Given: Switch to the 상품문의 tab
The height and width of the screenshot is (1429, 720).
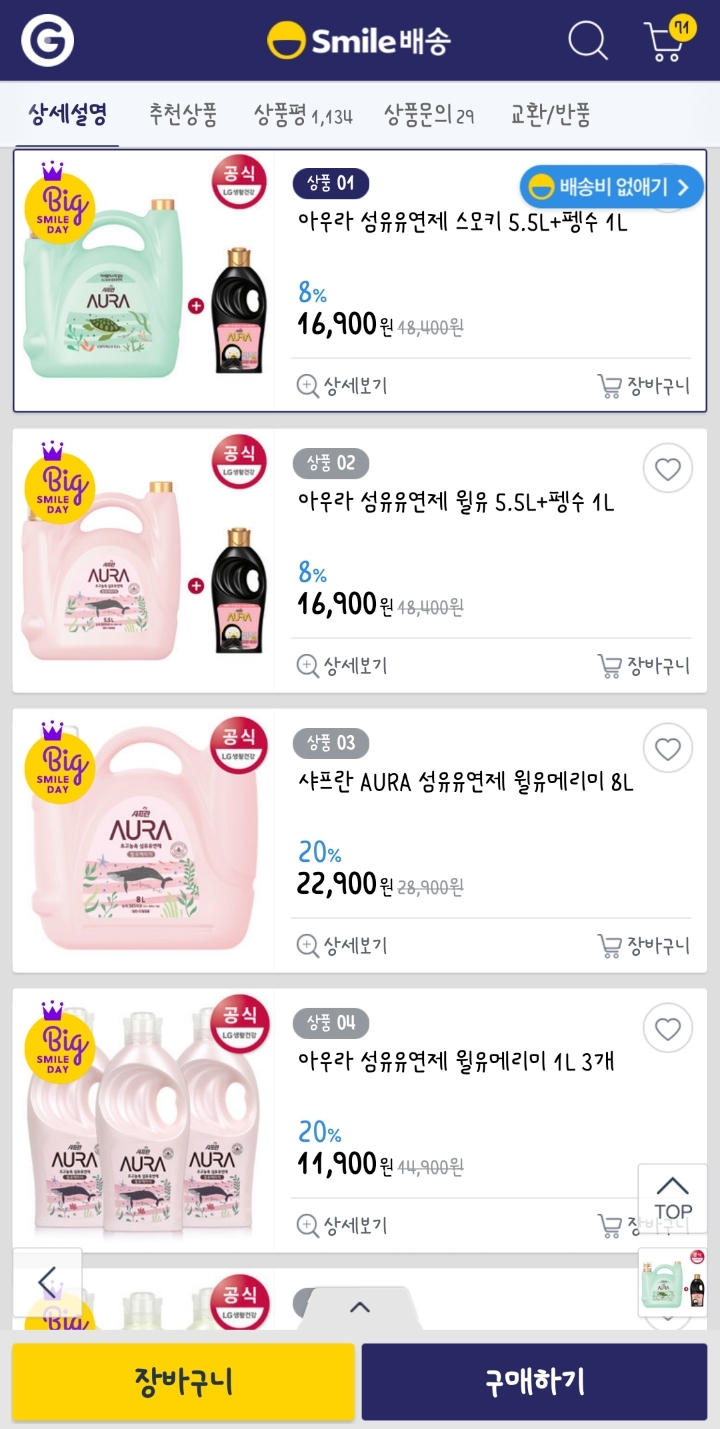Looking at the screenshot, I should click(x=429, y=115).
